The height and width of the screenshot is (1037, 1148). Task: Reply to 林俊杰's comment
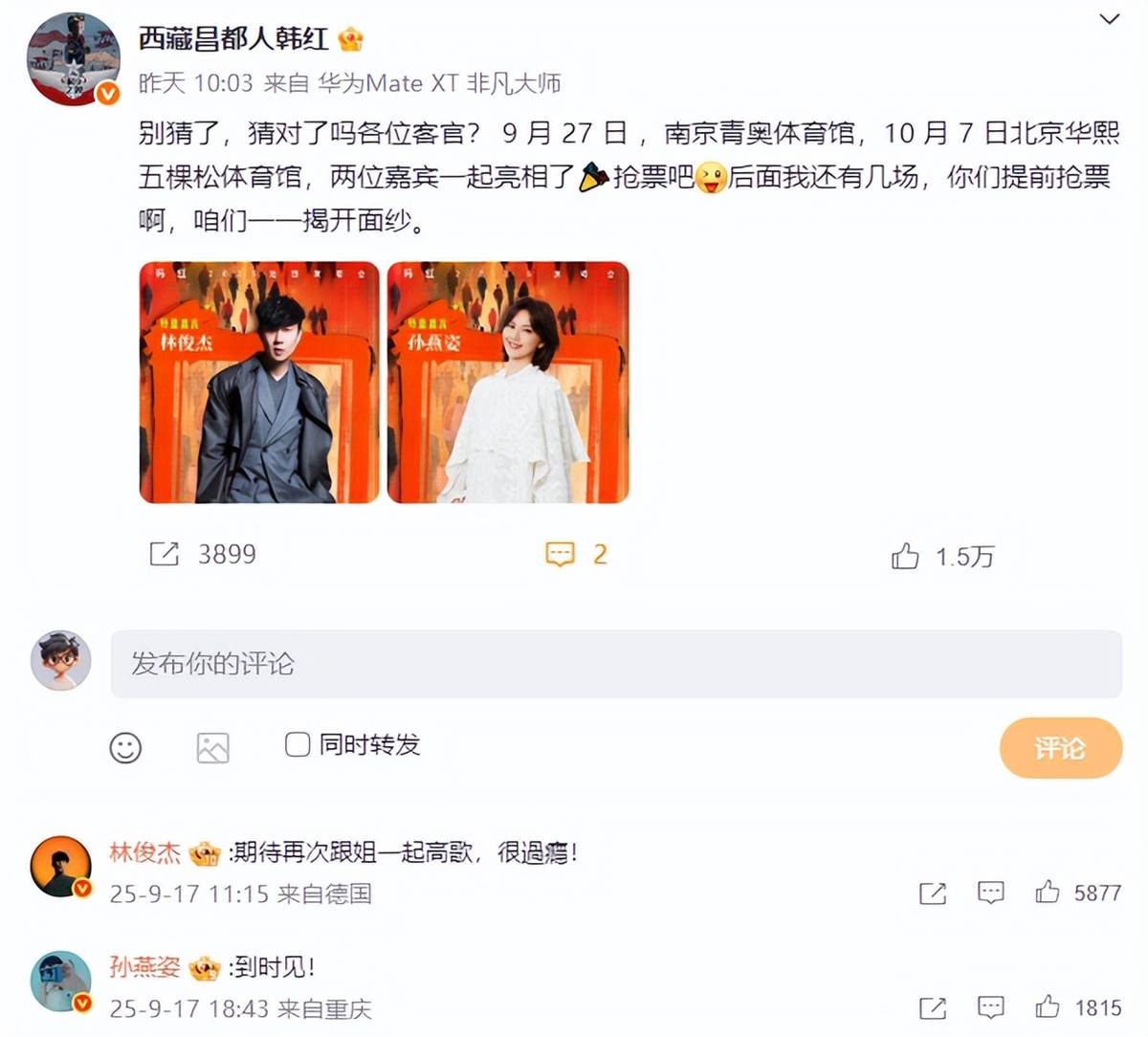tap(990, 893)
